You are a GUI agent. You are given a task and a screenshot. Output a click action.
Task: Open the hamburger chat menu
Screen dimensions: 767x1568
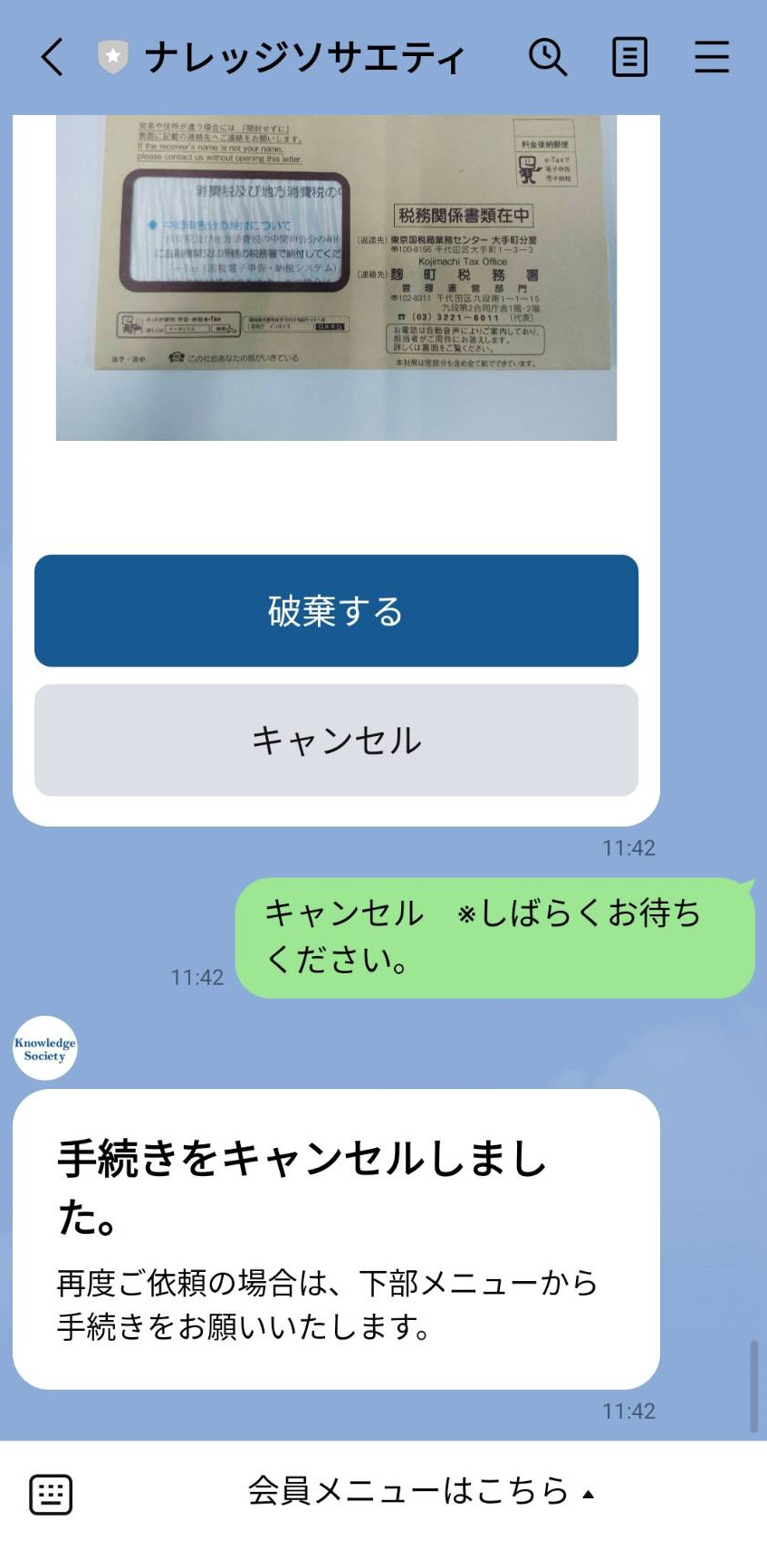[712, 57]
